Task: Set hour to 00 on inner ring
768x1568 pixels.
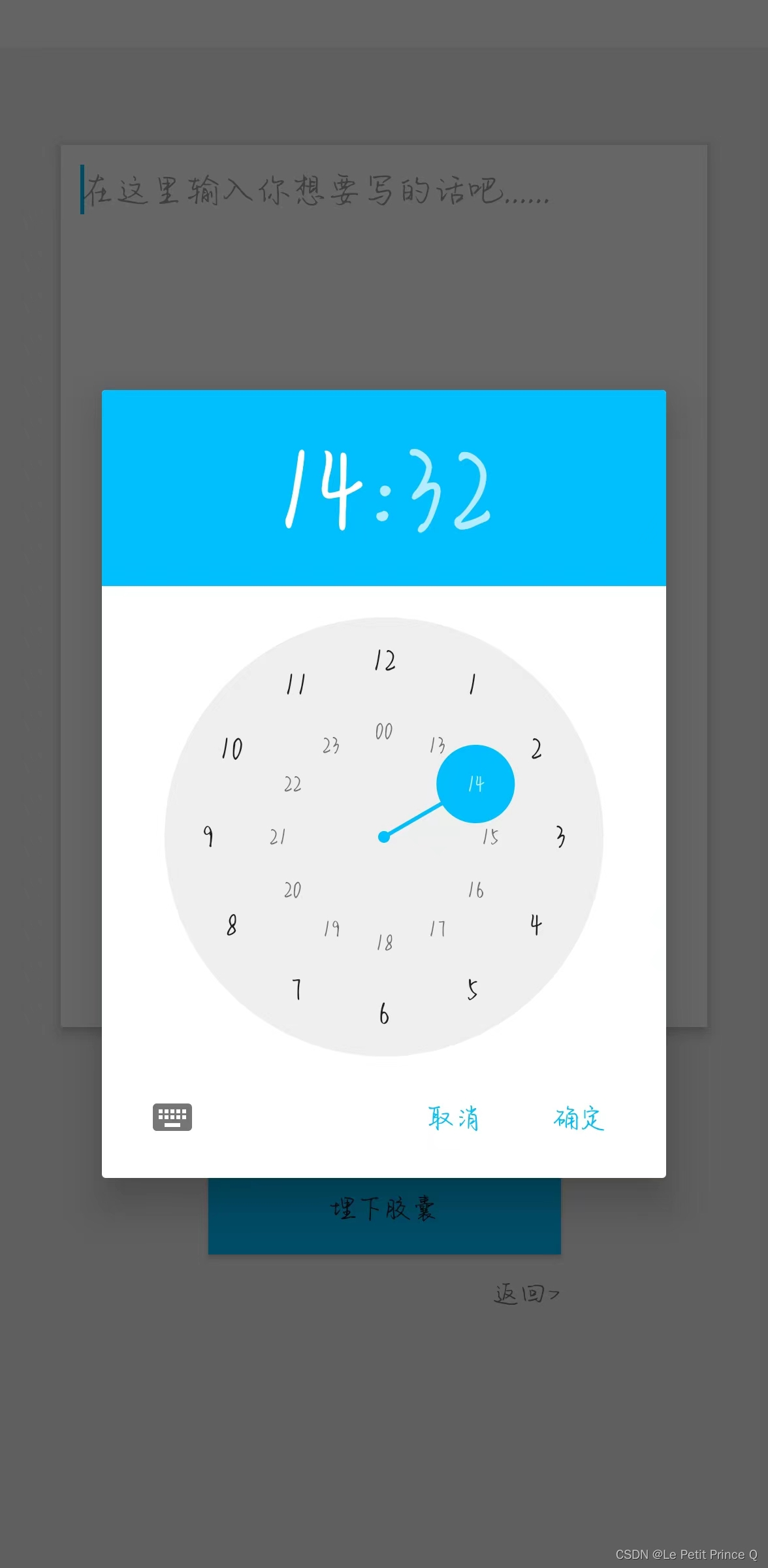Action: (x=384, y=731)
